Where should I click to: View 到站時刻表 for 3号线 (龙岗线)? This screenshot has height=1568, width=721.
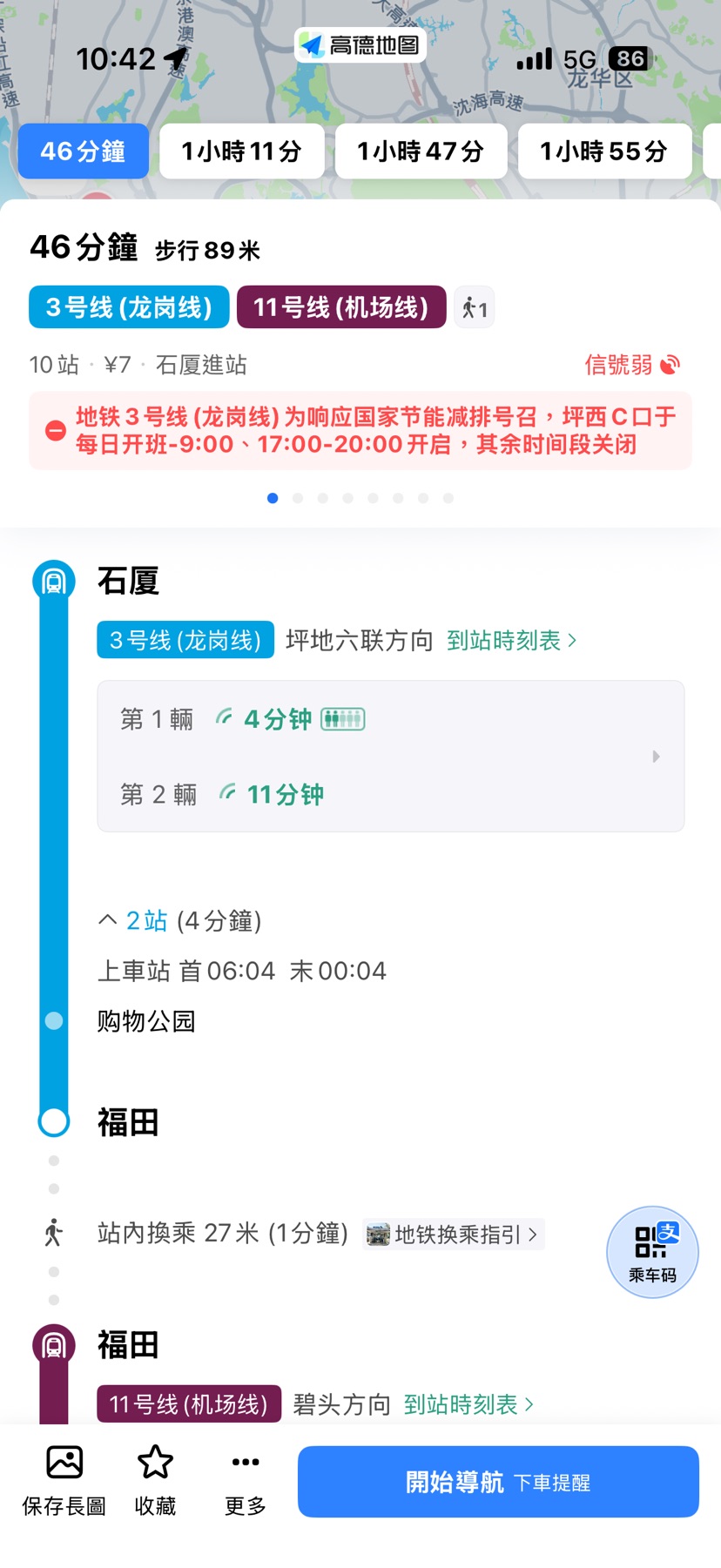click(x=511, y=641)
